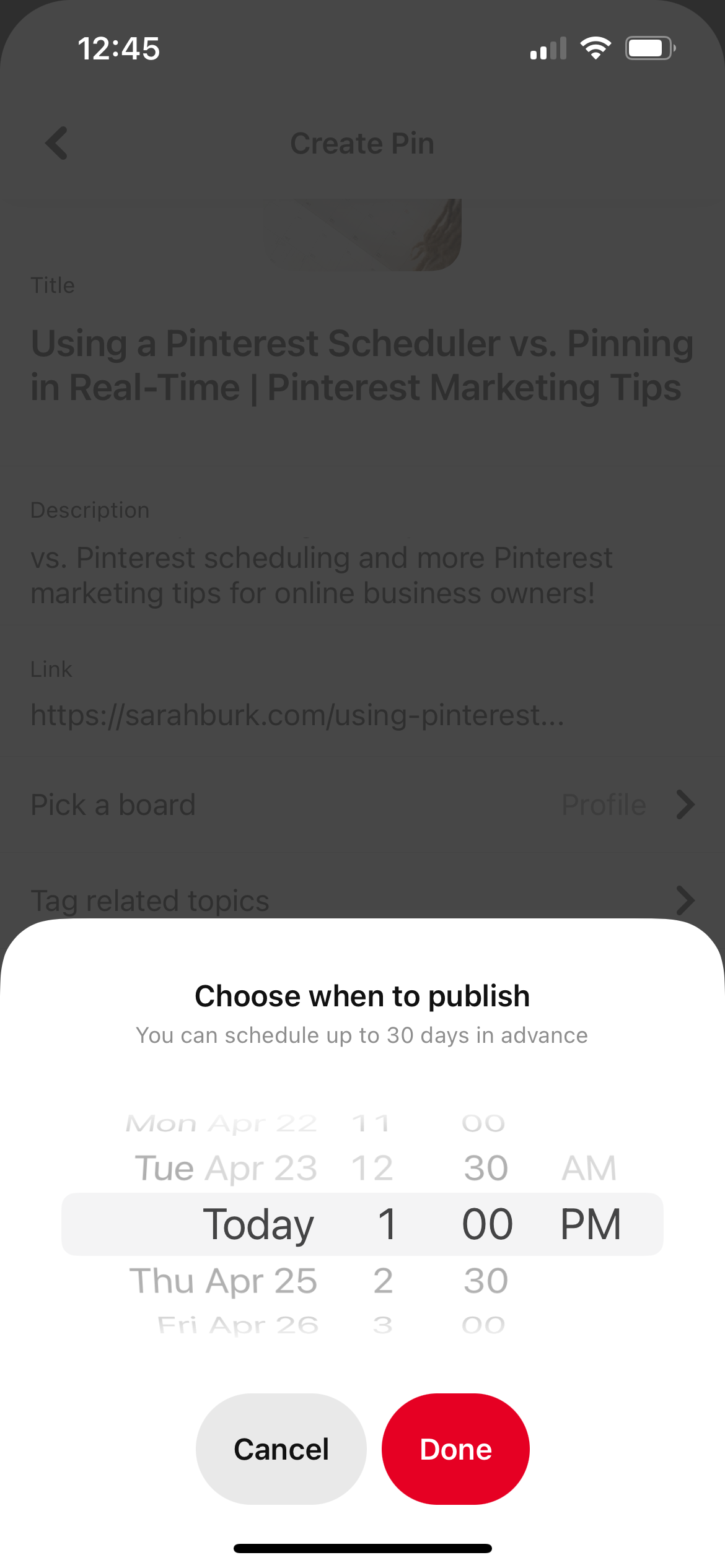Tap the back arrow to exit Create Pin
The width and height of the screenshot is (725, 1568).
point(55,143)
